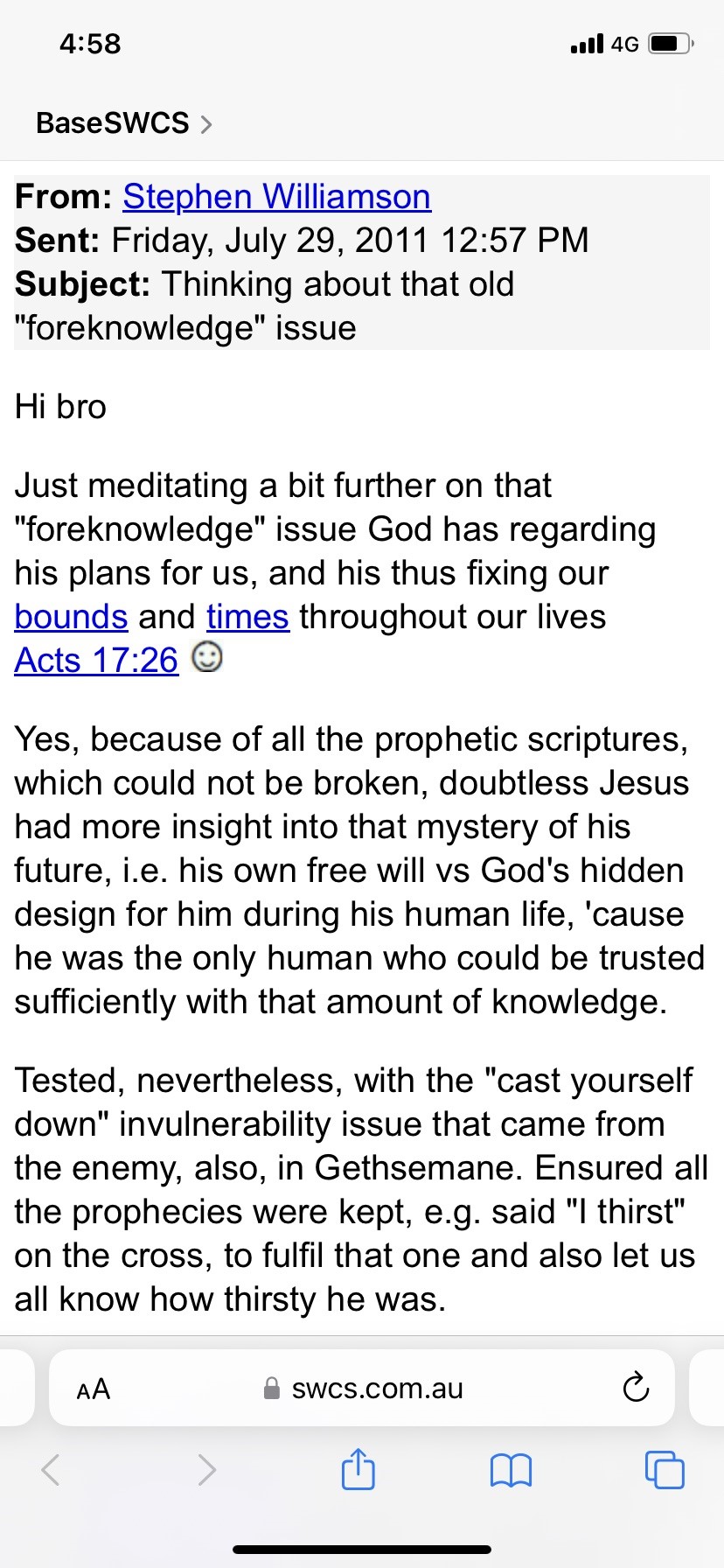The height and width of the screenshot is (1568, 724).
Task: Share this page
Action: click(x=358, y=1468)
